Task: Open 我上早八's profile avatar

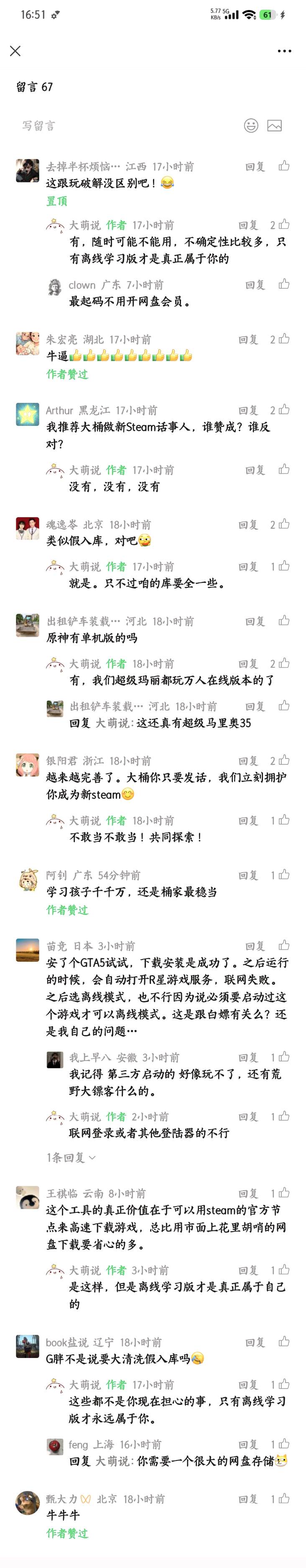Action: click(x=55, y=1060)
